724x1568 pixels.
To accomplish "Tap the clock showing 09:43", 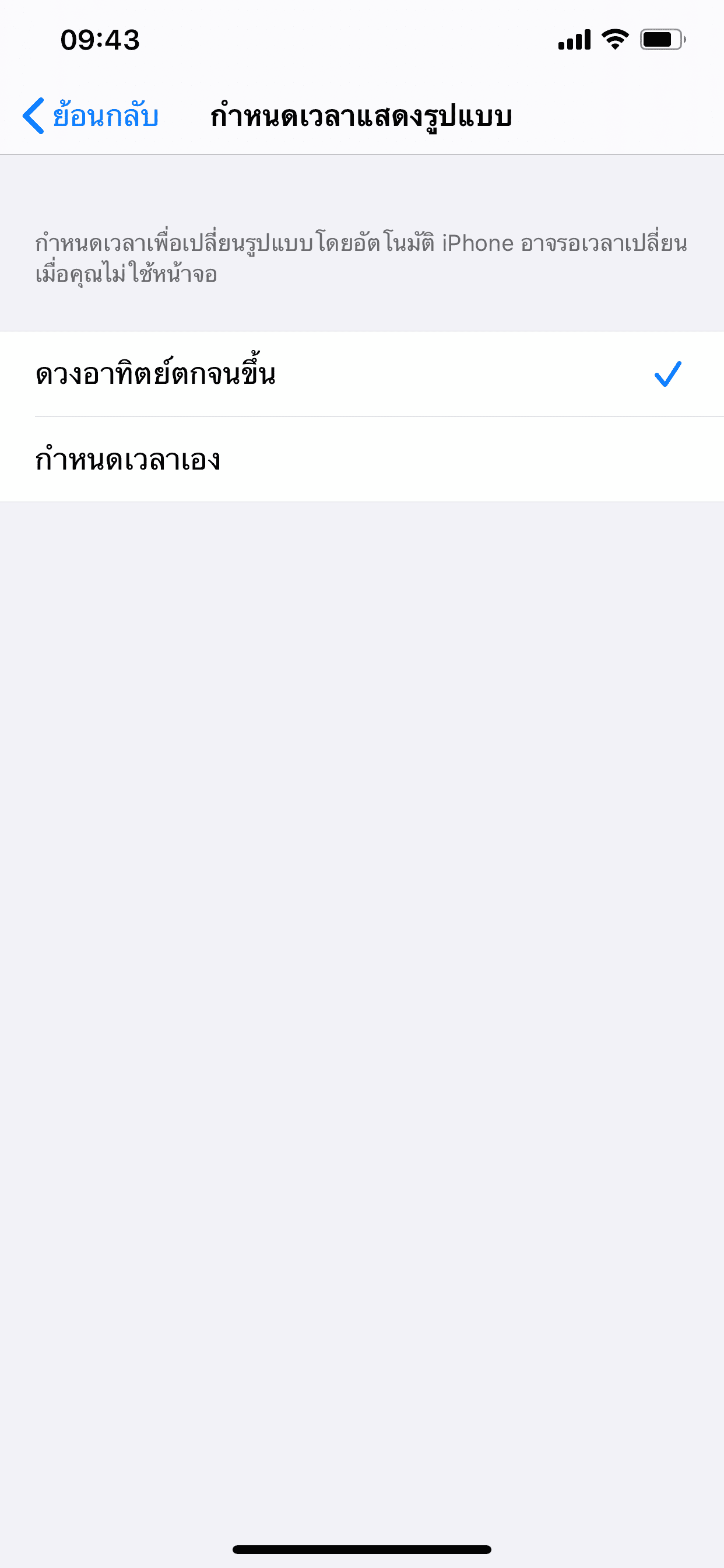I will click(100, 40).
